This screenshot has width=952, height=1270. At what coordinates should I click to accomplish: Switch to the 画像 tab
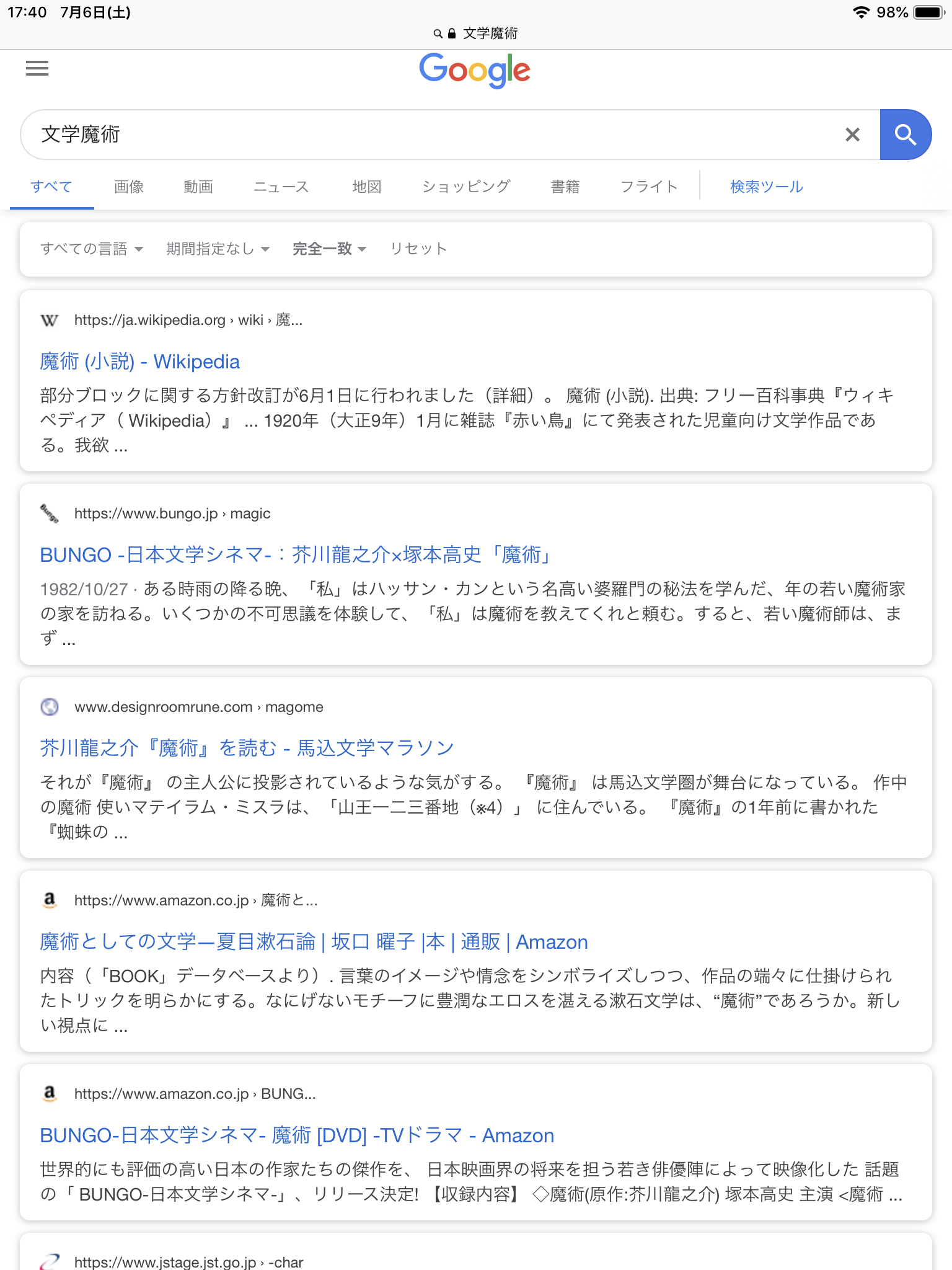tap(129, 187)
